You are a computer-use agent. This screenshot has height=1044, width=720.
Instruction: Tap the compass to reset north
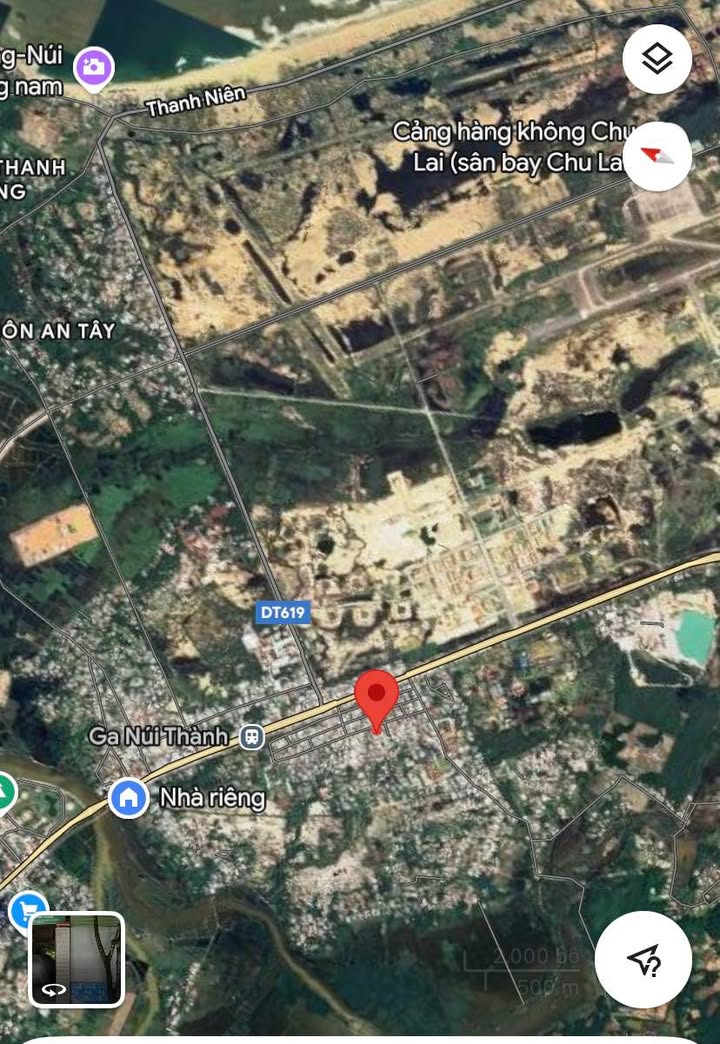pos(657,156)
